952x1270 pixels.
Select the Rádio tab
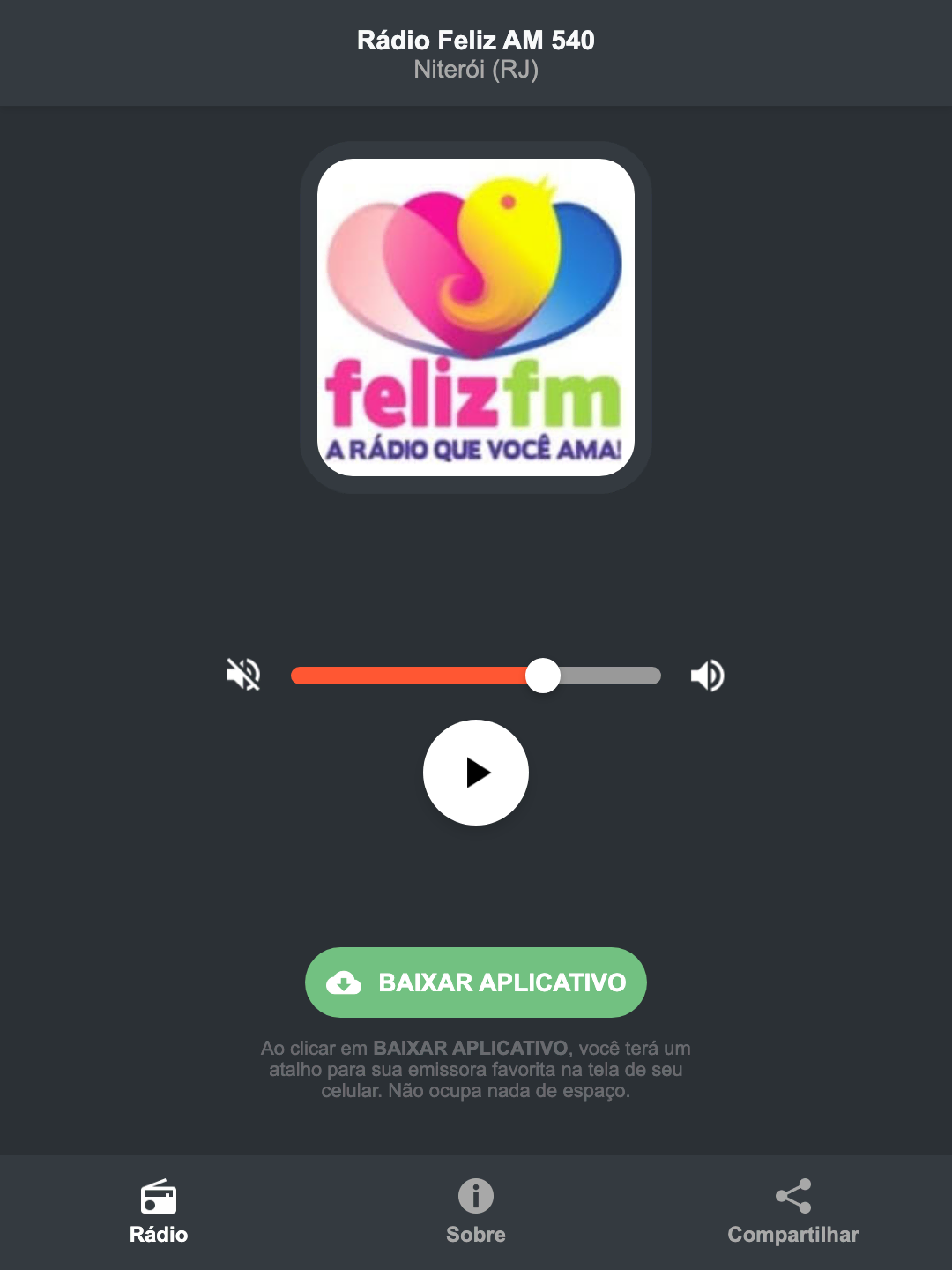159,1213
